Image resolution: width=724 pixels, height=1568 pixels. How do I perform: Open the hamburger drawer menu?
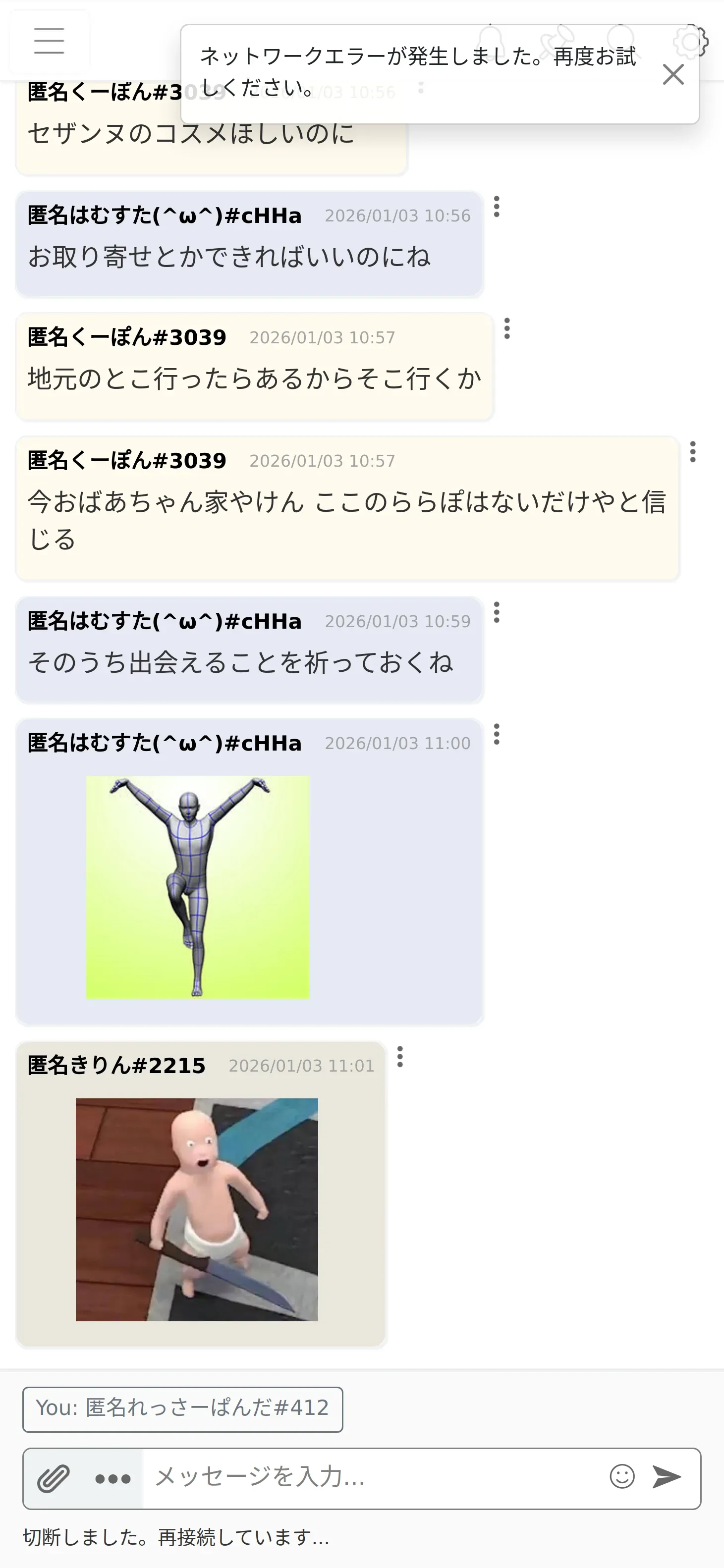click(50, 41)
